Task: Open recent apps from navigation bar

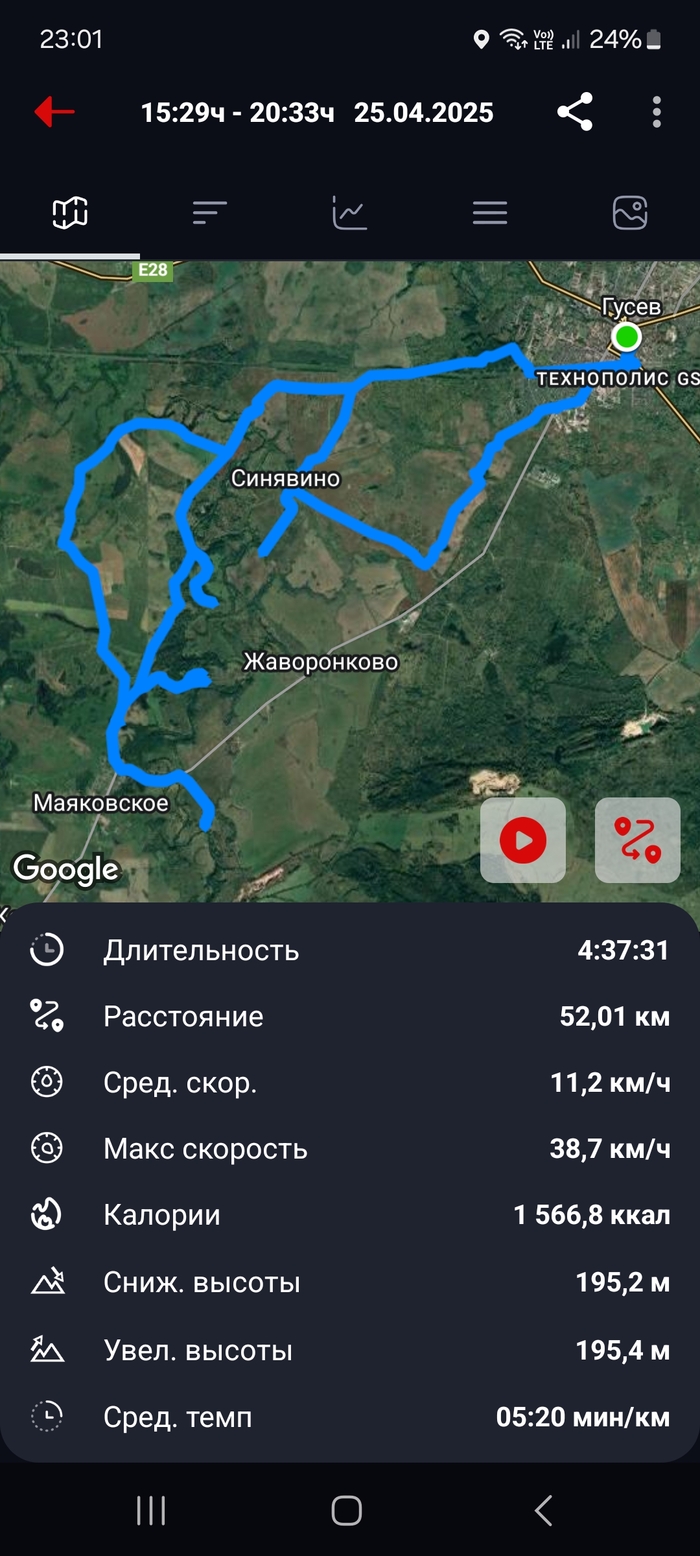Action: [x=151, y=1510]
